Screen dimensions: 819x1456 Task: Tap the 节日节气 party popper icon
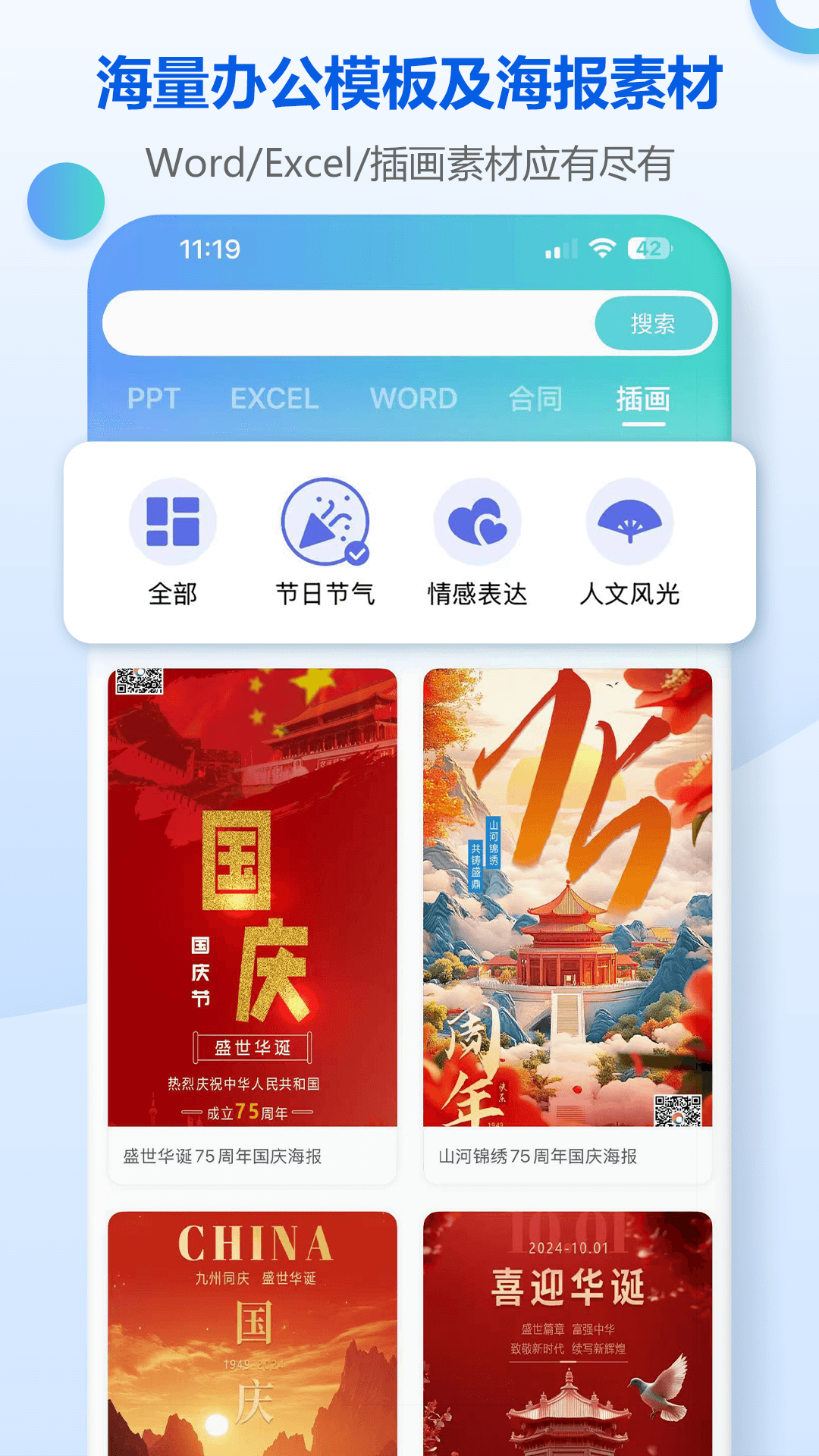click(x=325, y=521)
